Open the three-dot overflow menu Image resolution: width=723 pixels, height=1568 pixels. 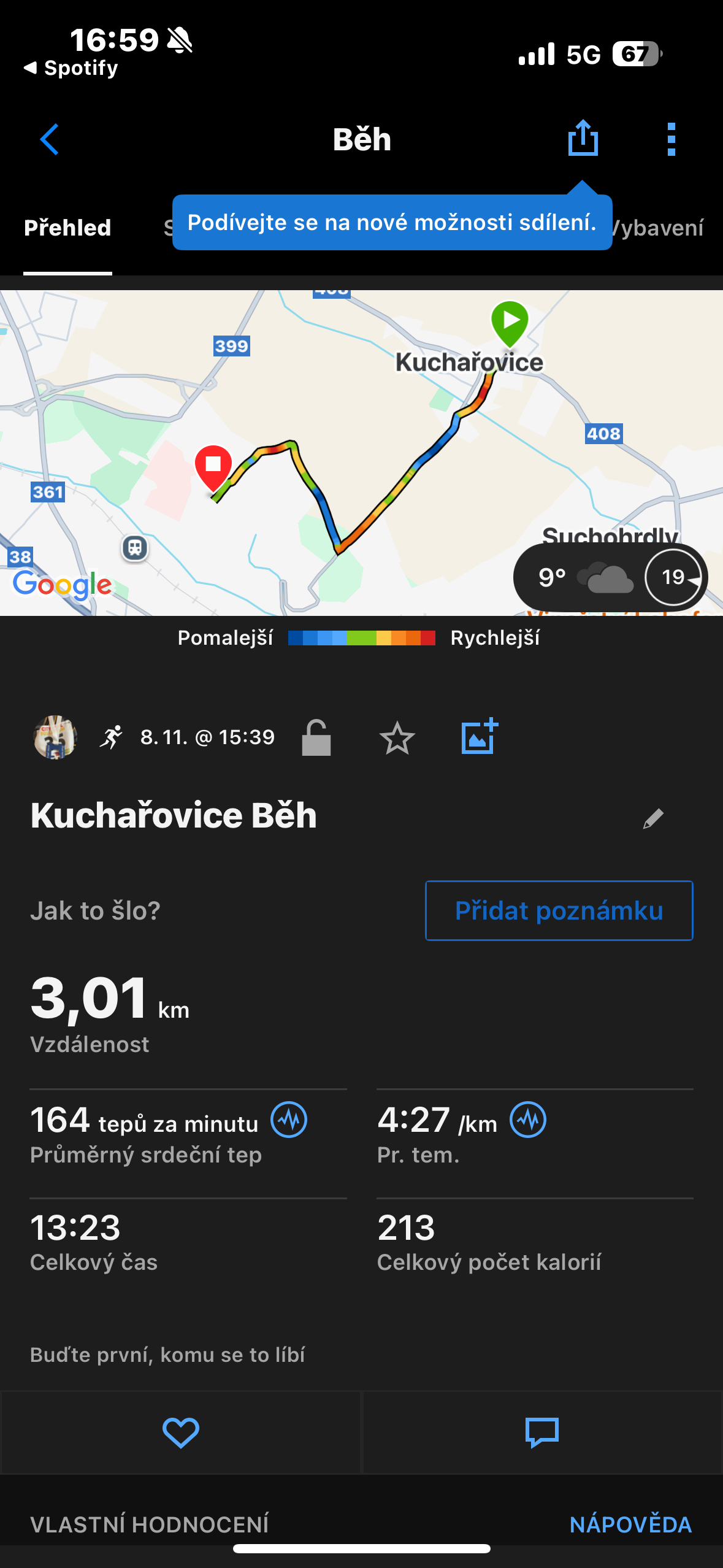pyautogui.click(x=671, y=139)
